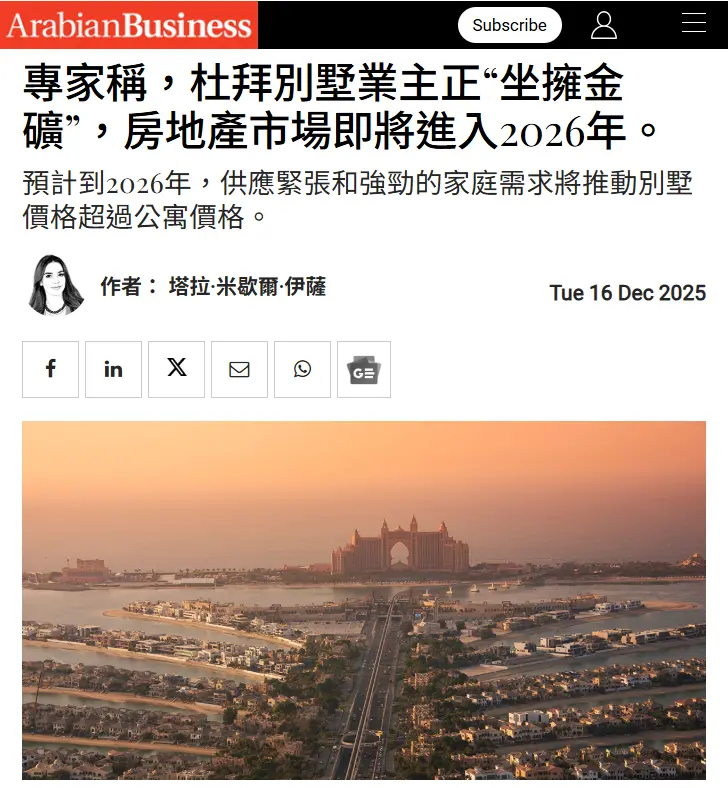Open the user account icon
This screenshot has height=788, width=728.
[x=603, y=25]
